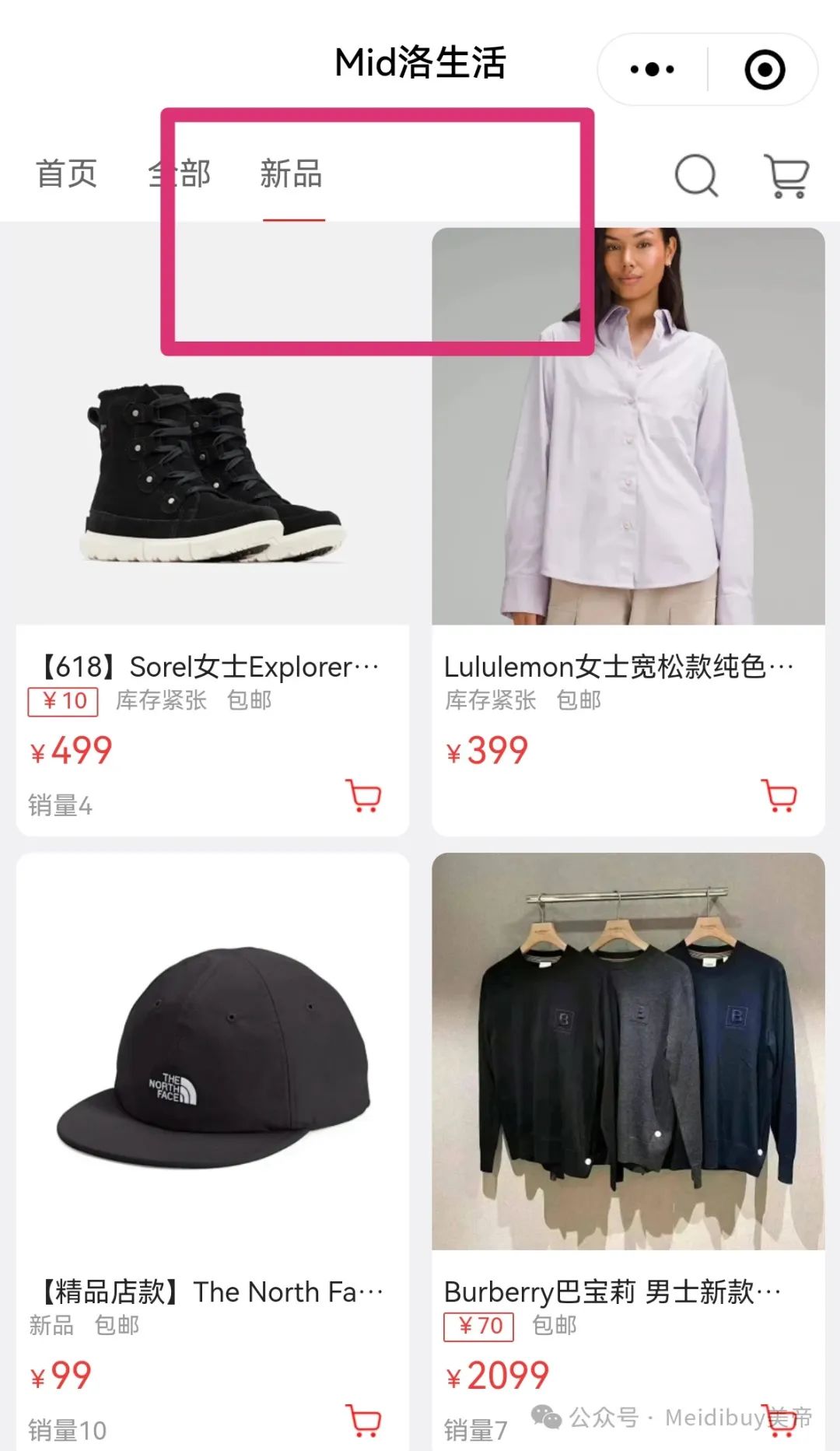Add the Burberry sweater to cart
This screenshot has height=1451, width=840.
(779, 1421)
